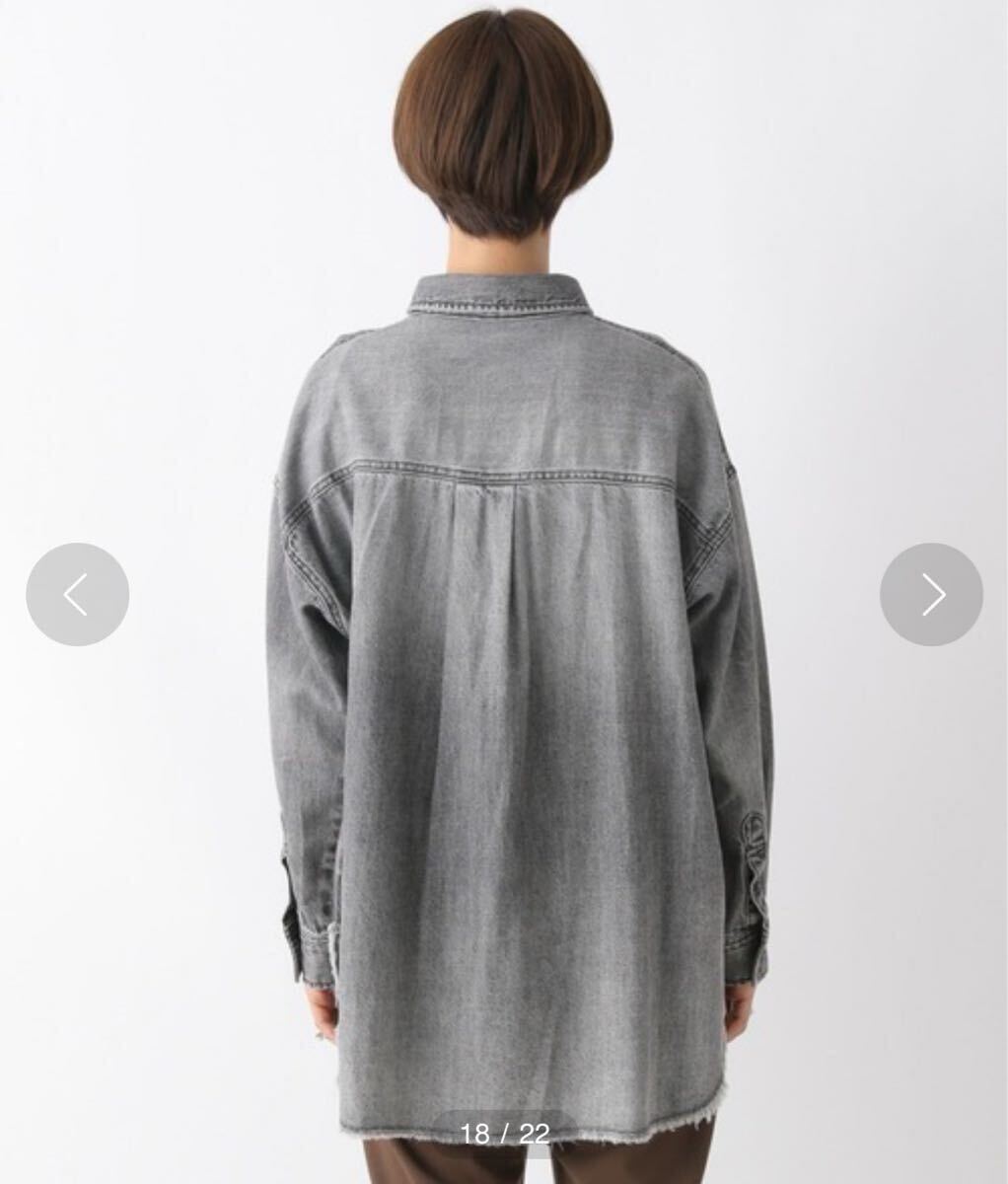Show the next product photo
The image size is (1008, 1184).
coord(931,595)
